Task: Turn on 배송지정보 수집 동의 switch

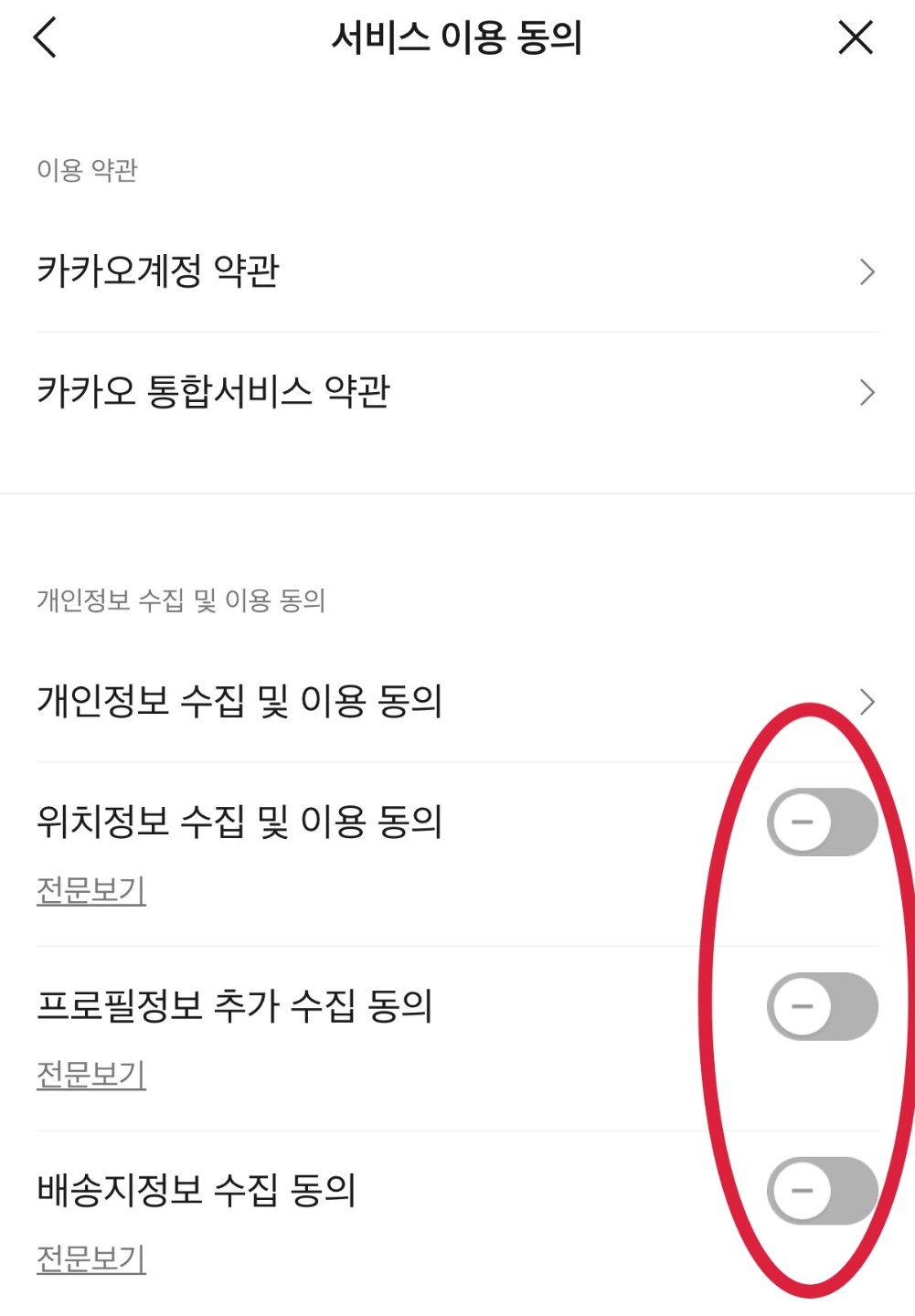Action: [822, 1191]
